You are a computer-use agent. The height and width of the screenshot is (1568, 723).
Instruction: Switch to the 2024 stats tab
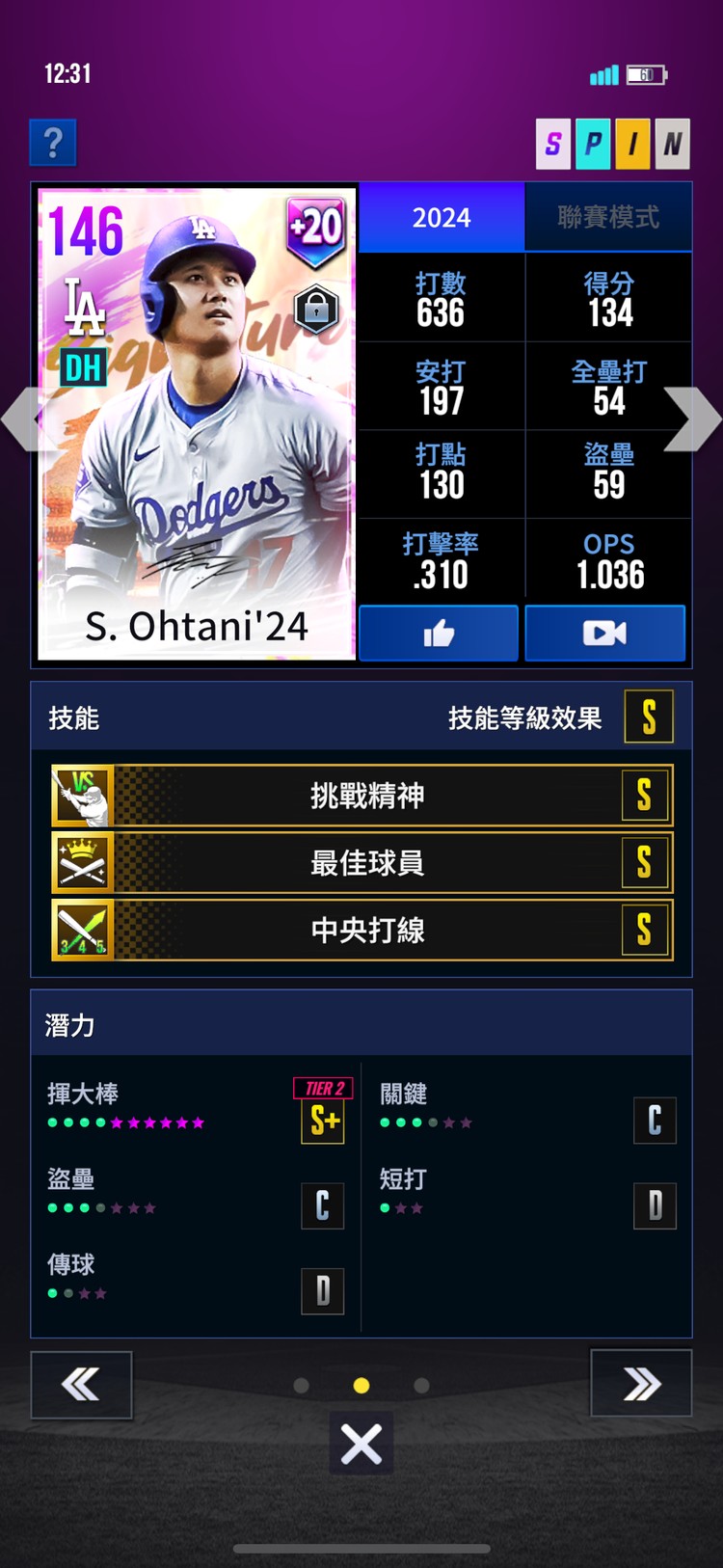442,218
